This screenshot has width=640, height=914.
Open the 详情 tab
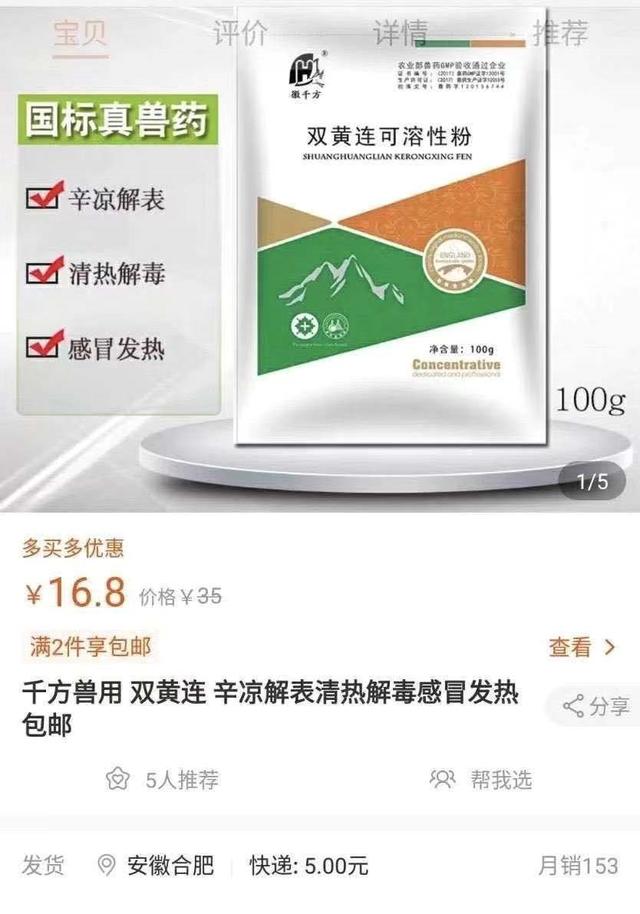401,33
